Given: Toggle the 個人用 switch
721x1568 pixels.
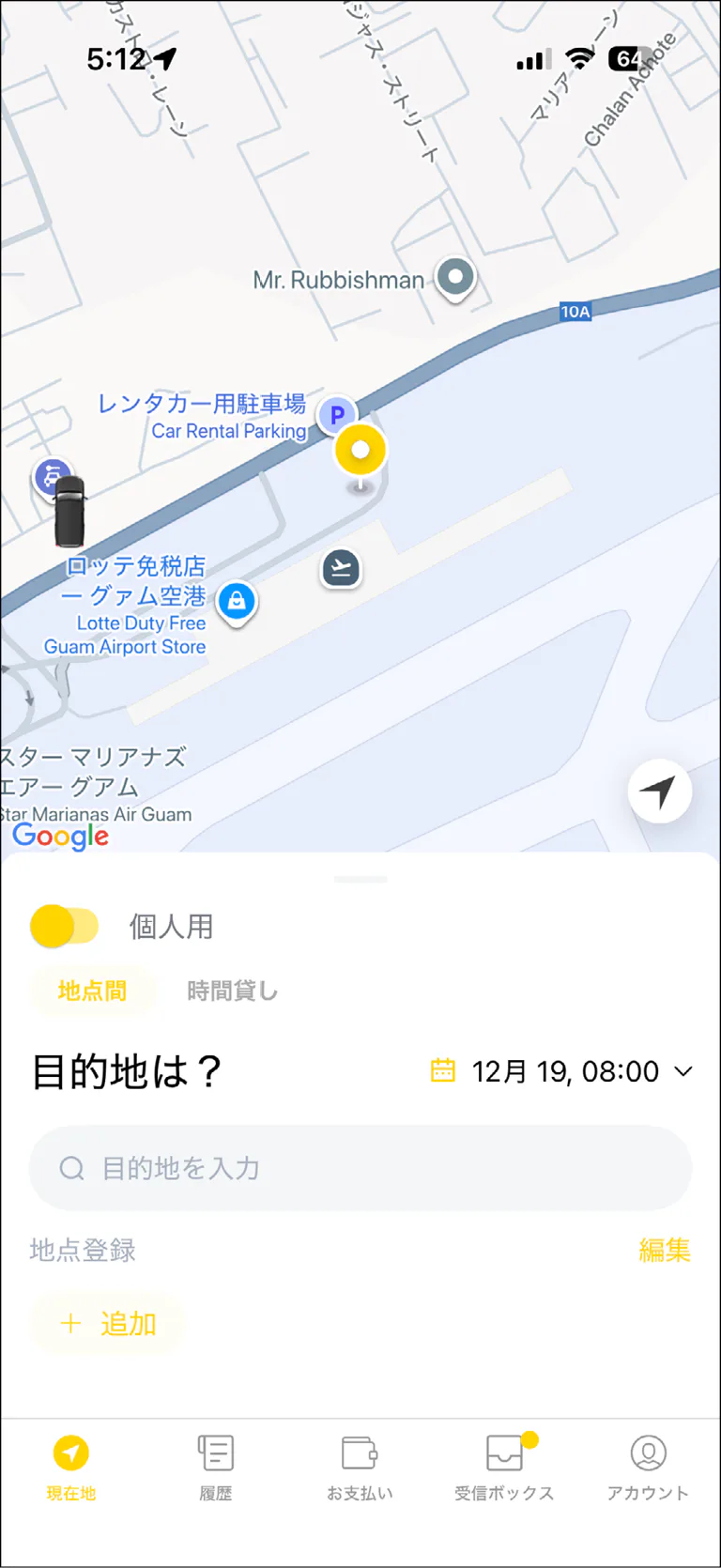Looking at the screenshot, I should [x=65, y=926].
